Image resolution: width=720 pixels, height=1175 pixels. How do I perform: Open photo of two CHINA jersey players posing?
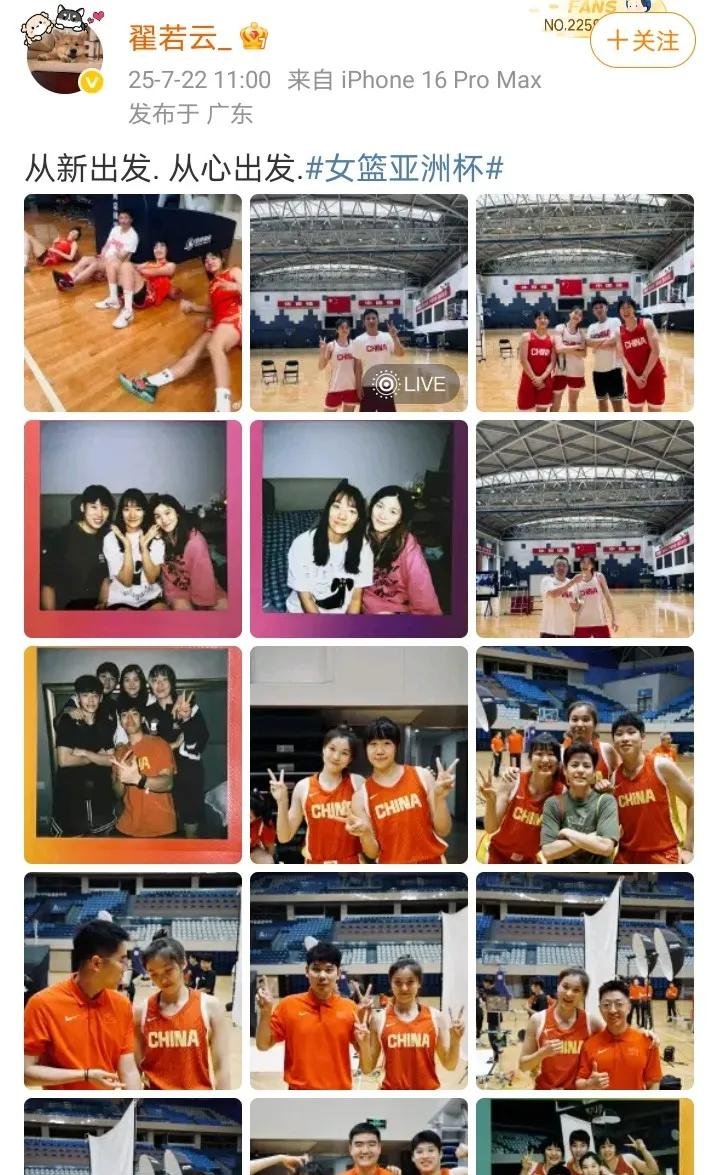358,754
